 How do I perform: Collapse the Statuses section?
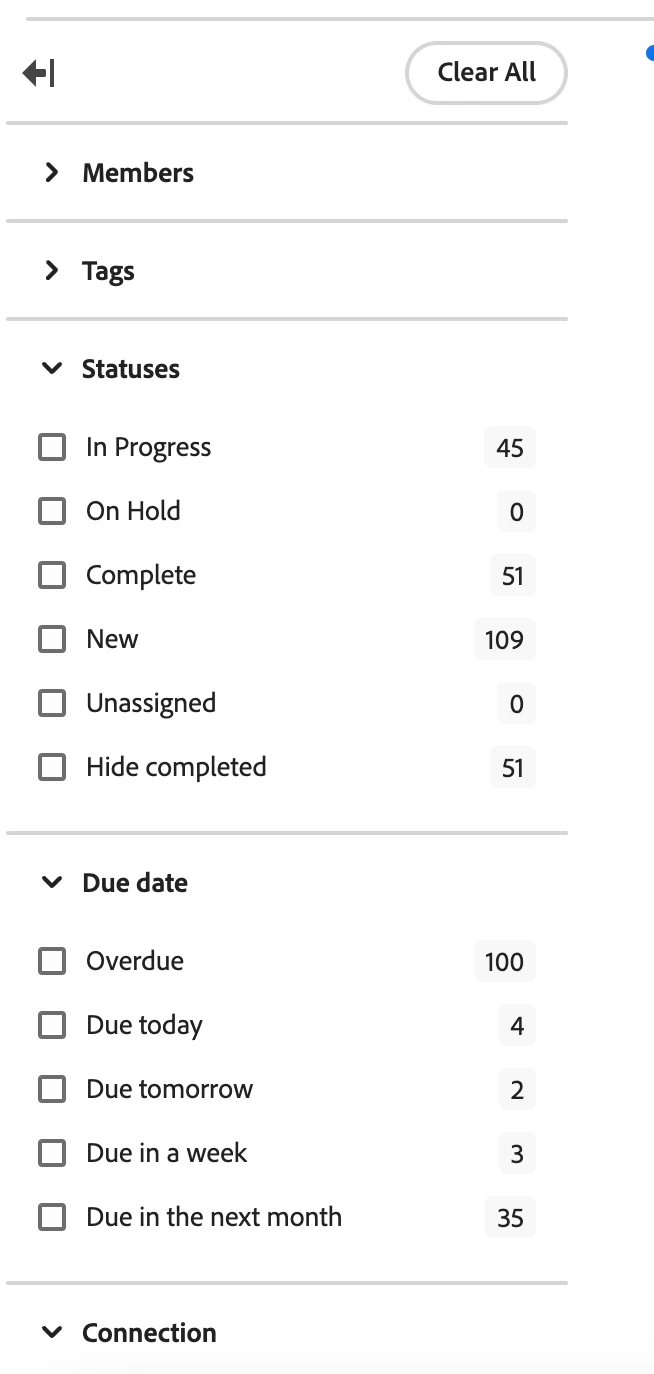point(52,369)
